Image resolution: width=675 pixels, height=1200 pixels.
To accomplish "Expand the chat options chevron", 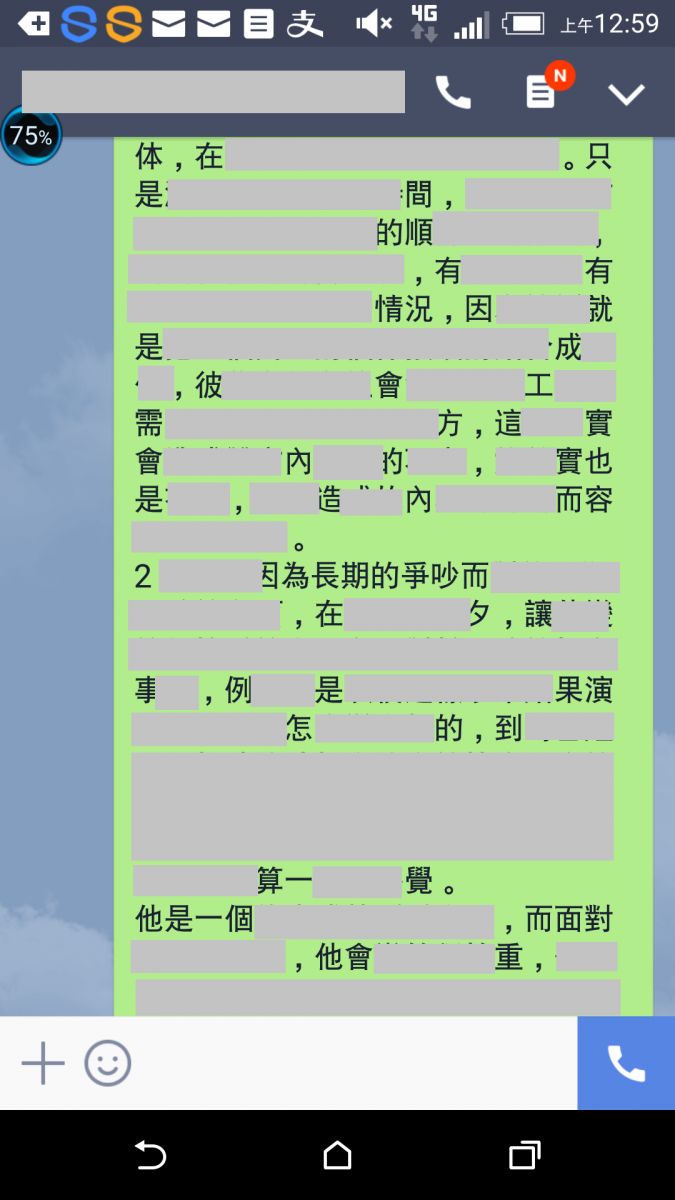I will (627, 94).
